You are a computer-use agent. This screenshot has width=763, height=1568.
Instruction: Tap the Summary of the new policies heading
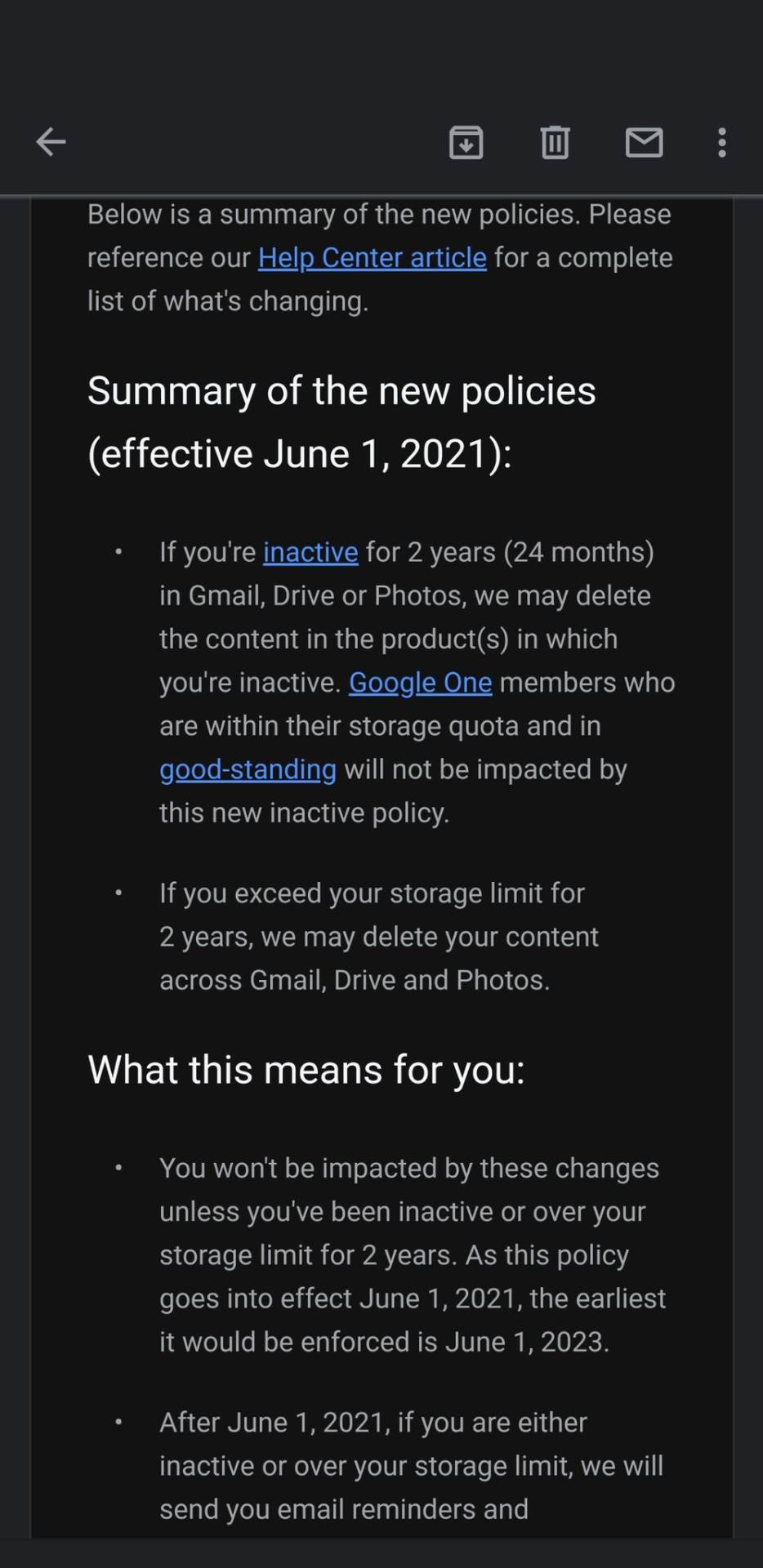click(x=343, y=421)
